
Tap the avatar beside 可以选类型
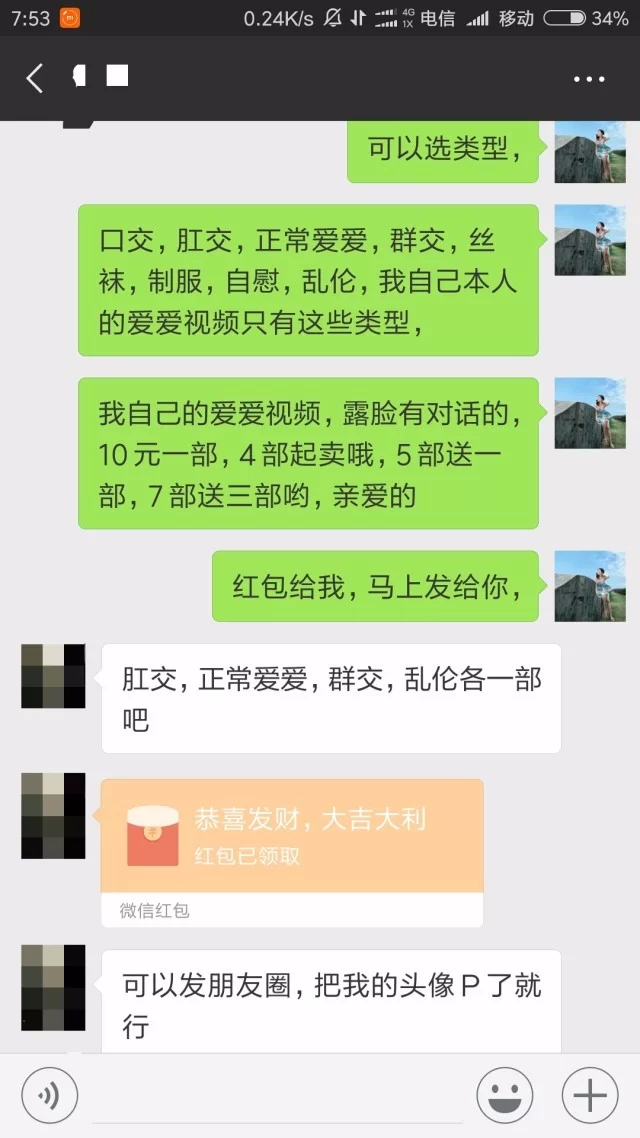[589, 152]
